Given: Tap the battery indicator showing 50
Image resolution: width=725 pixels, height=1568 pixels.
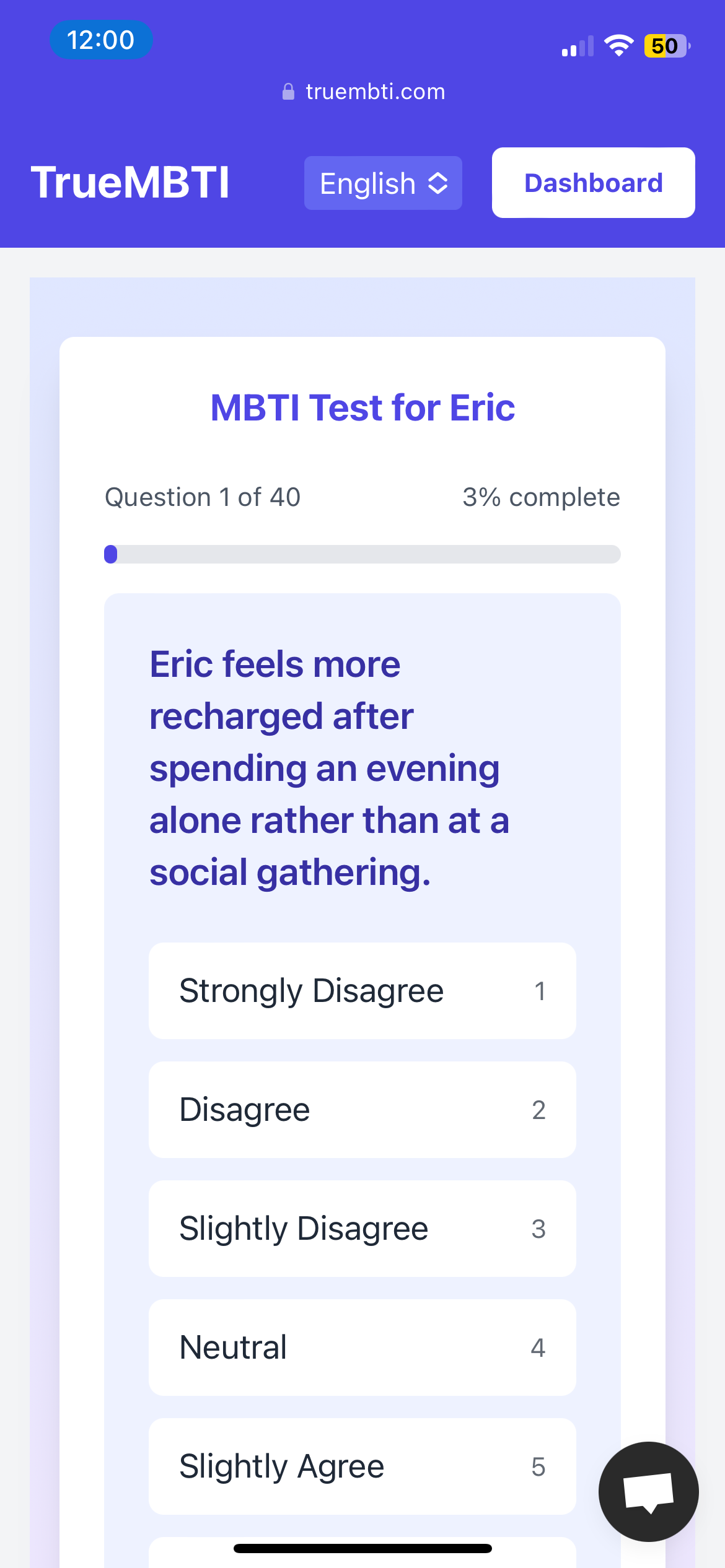Looking at the screenshot, I should pos(666,45).
